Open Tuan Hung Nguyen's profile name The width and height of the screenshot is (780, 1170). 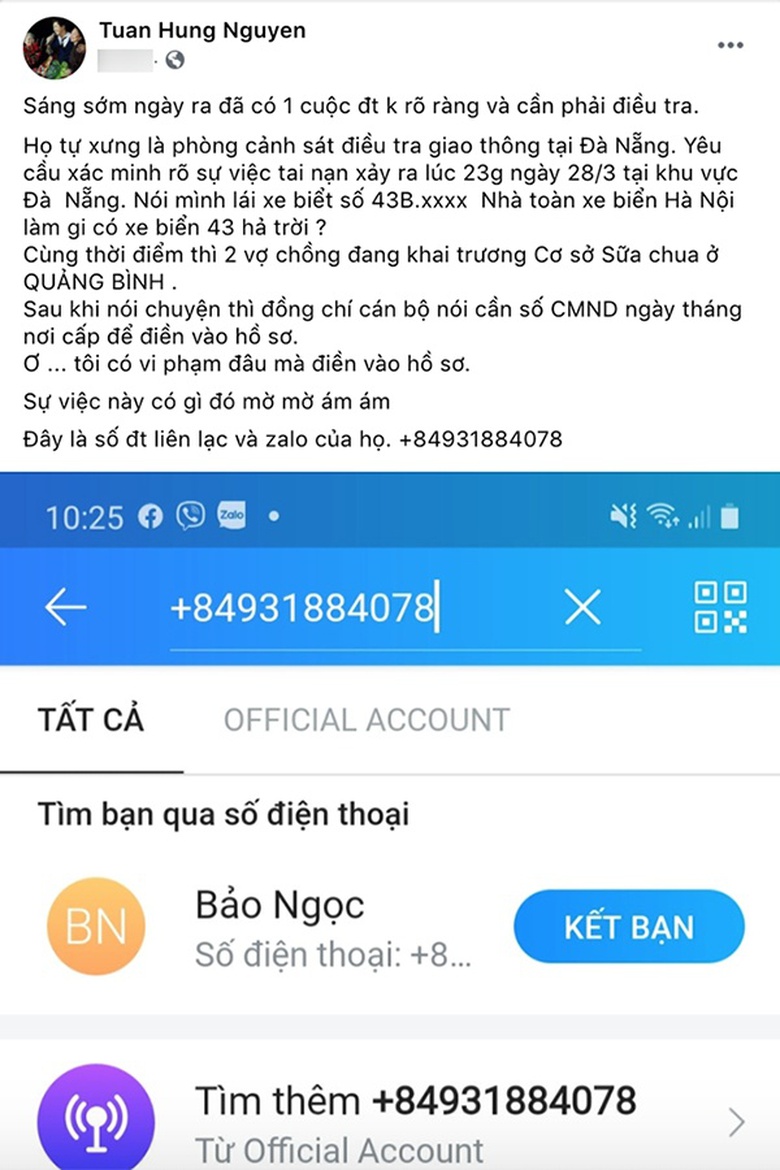[x=202, y=31]
